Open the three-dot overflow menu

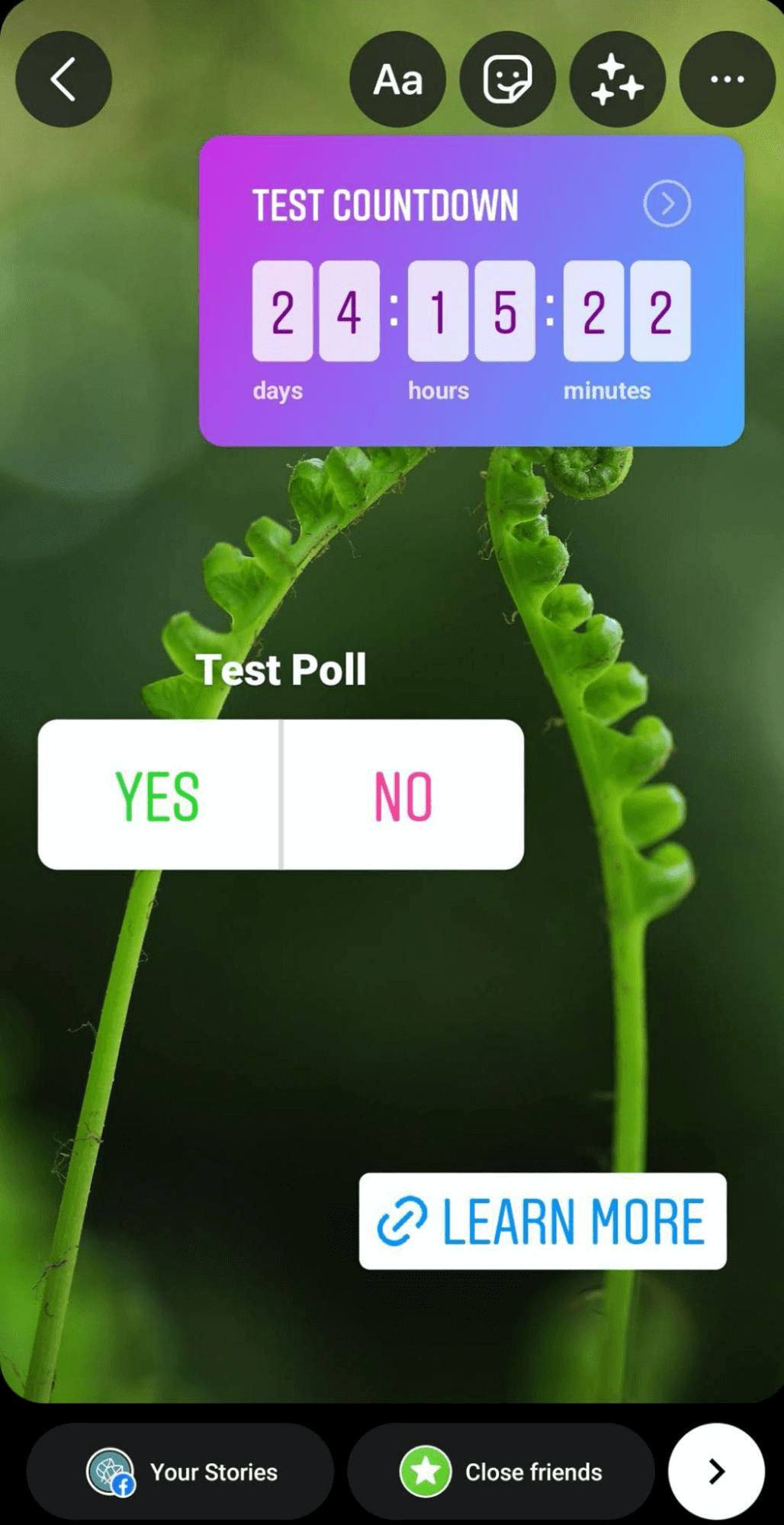click(x=727, y=79)
